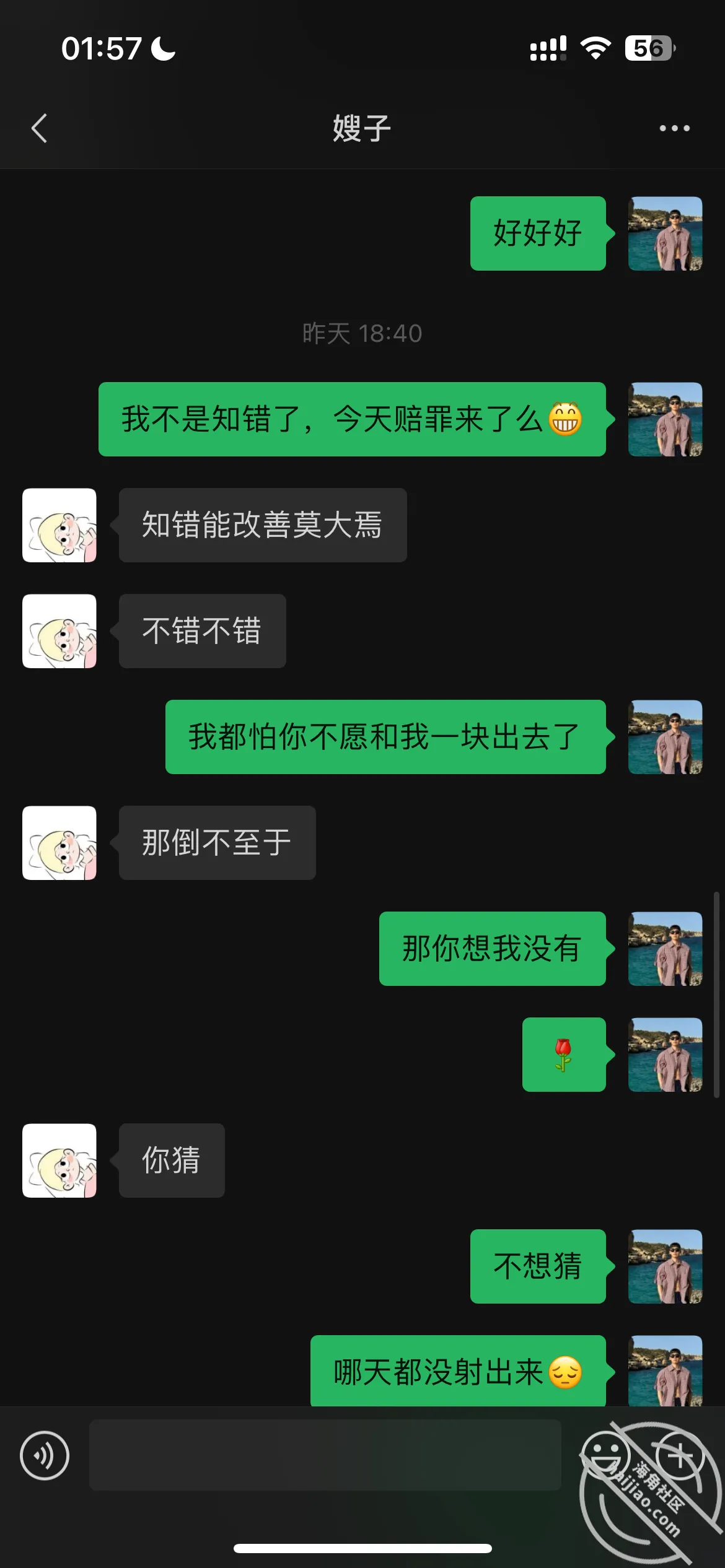The image size is (725, 1568).
Task: Open the emoji sticker panel
Action: click(605, 1455)
